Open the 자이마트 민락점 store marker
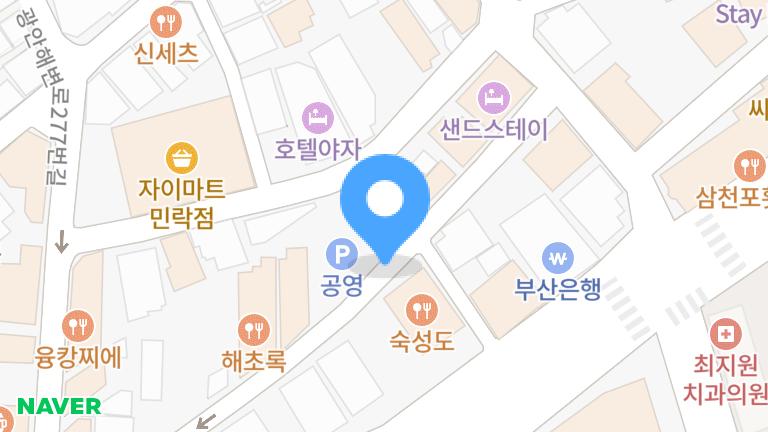 coord(182,156)
